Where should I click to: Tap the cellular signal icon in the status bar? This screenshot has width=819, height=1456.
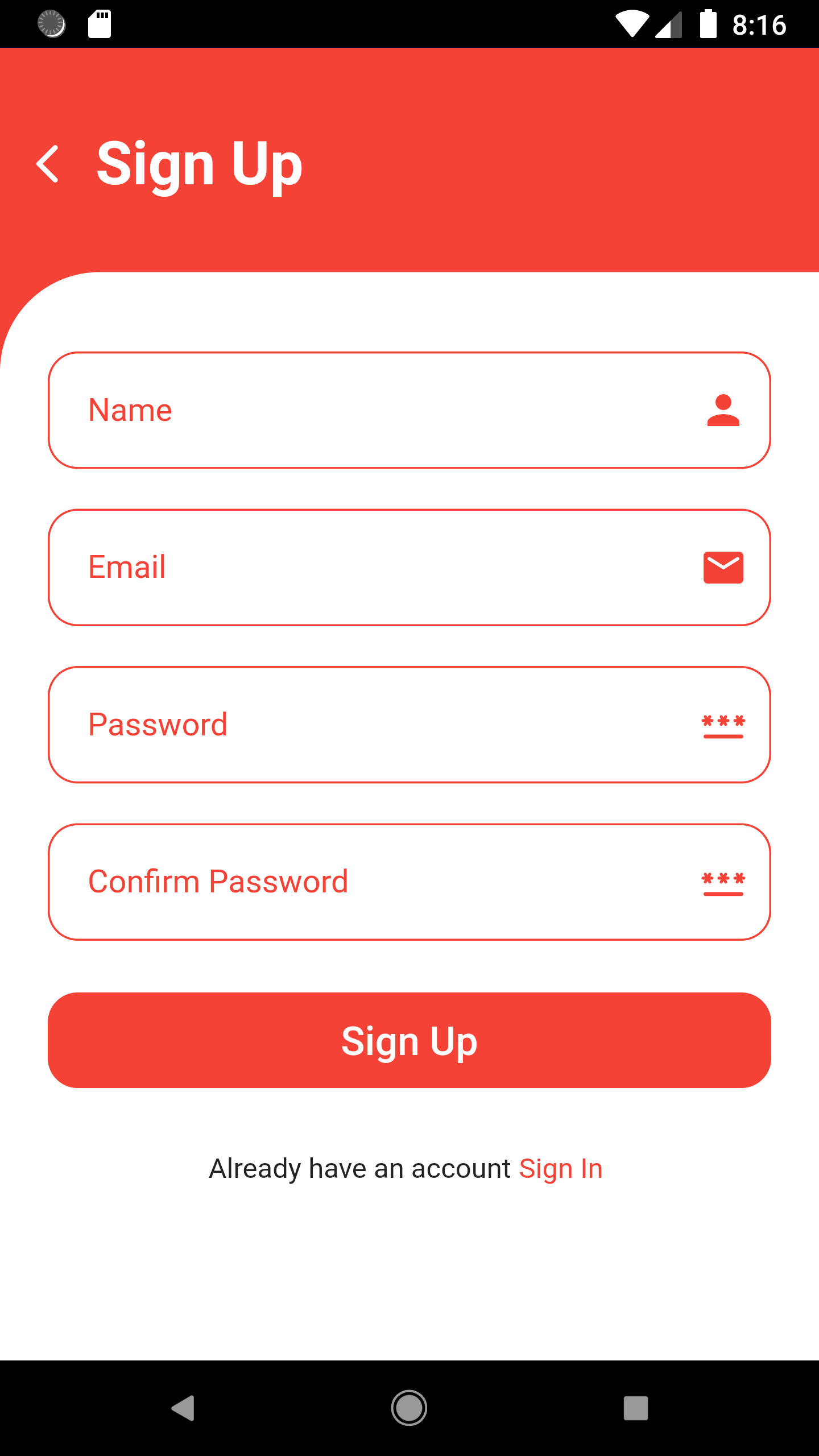(x=669, y=24)
